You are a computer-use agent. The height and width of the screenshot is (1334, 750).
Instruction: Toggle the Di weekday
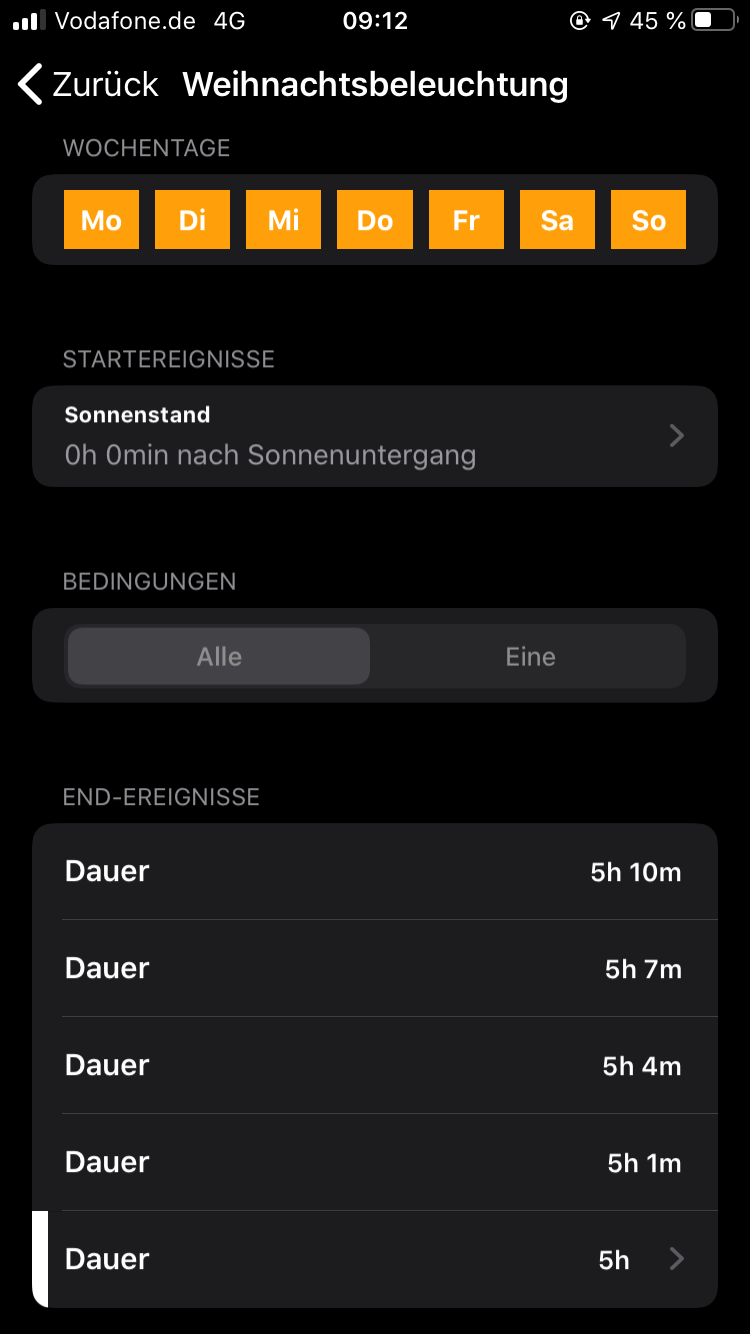coord(192,219)
